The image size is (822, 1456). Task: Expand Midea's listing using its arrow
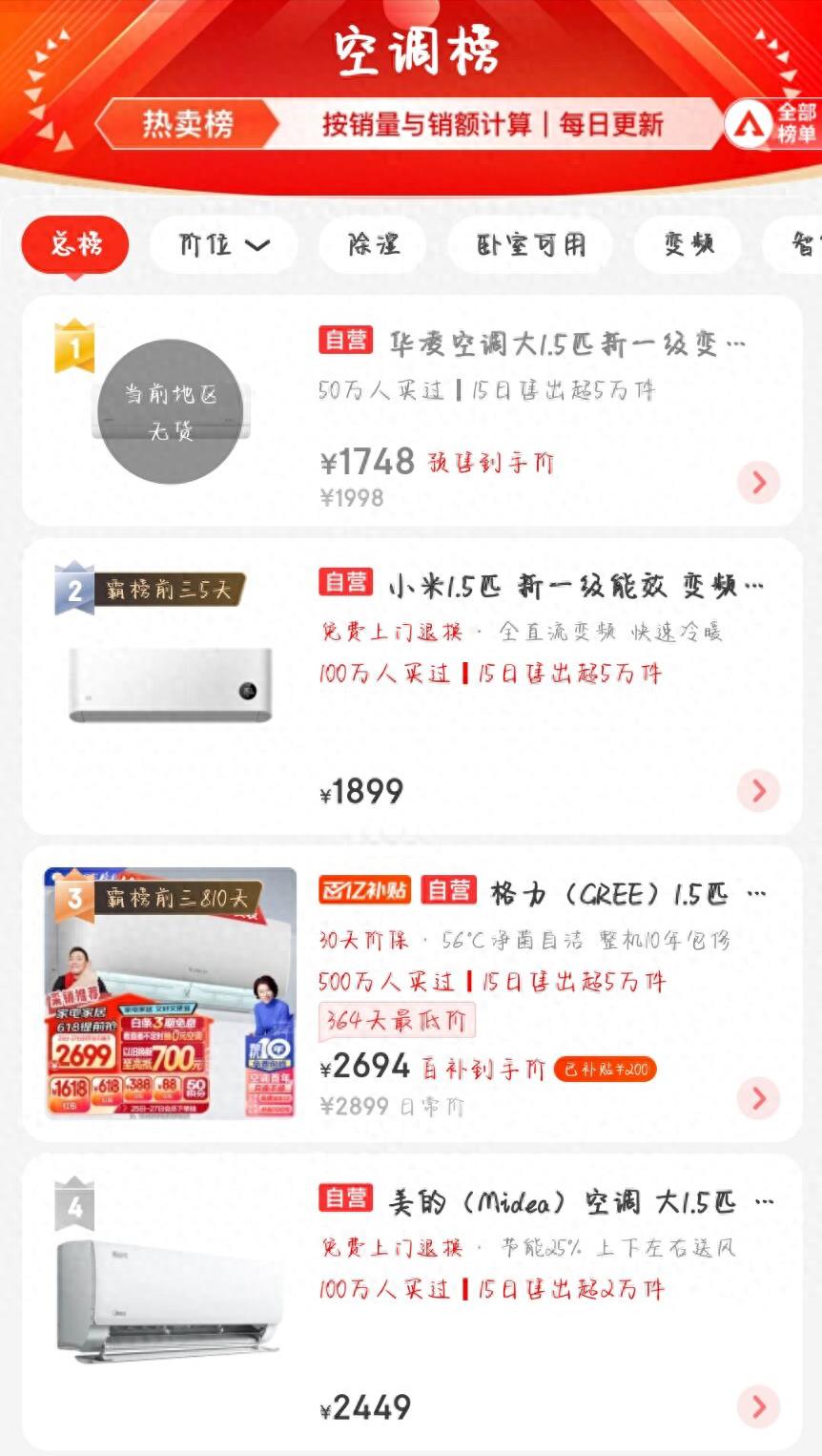click(758, 1405)
